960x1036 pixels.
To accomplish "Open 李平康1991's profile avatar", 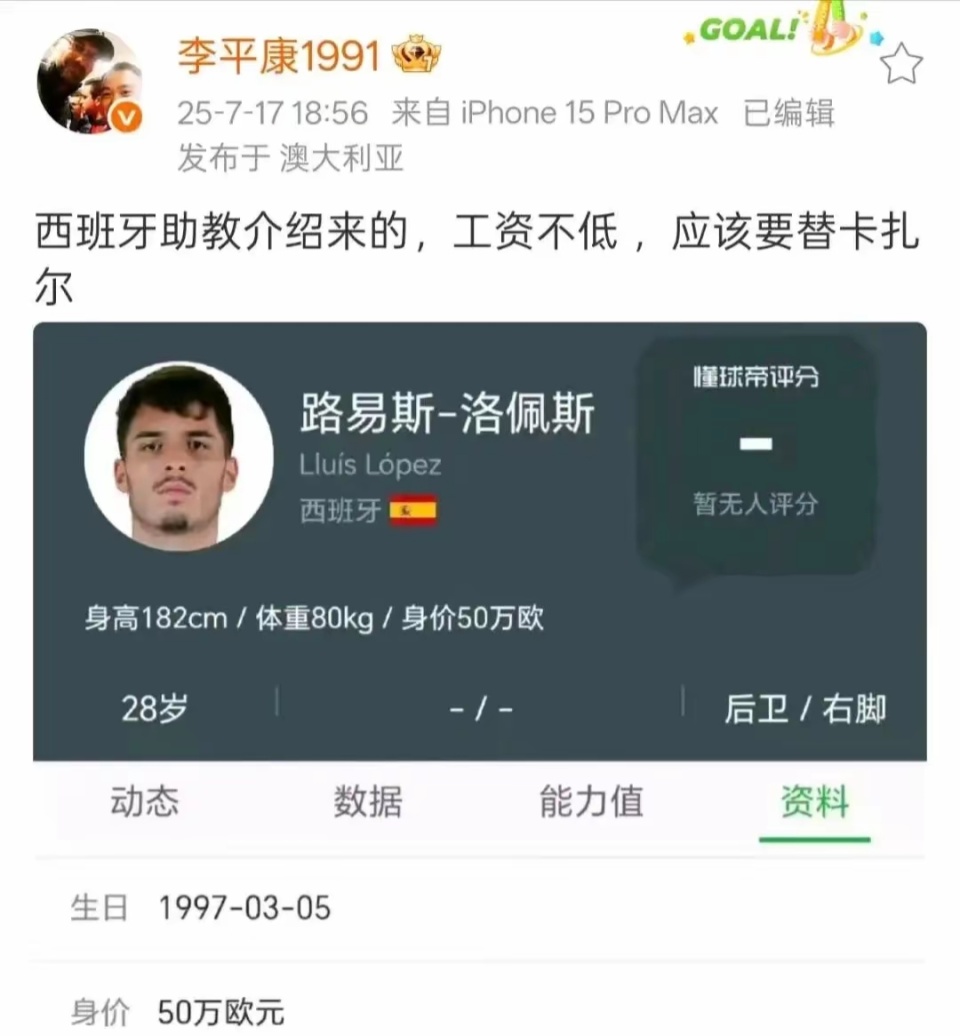I will click(88, 82).
